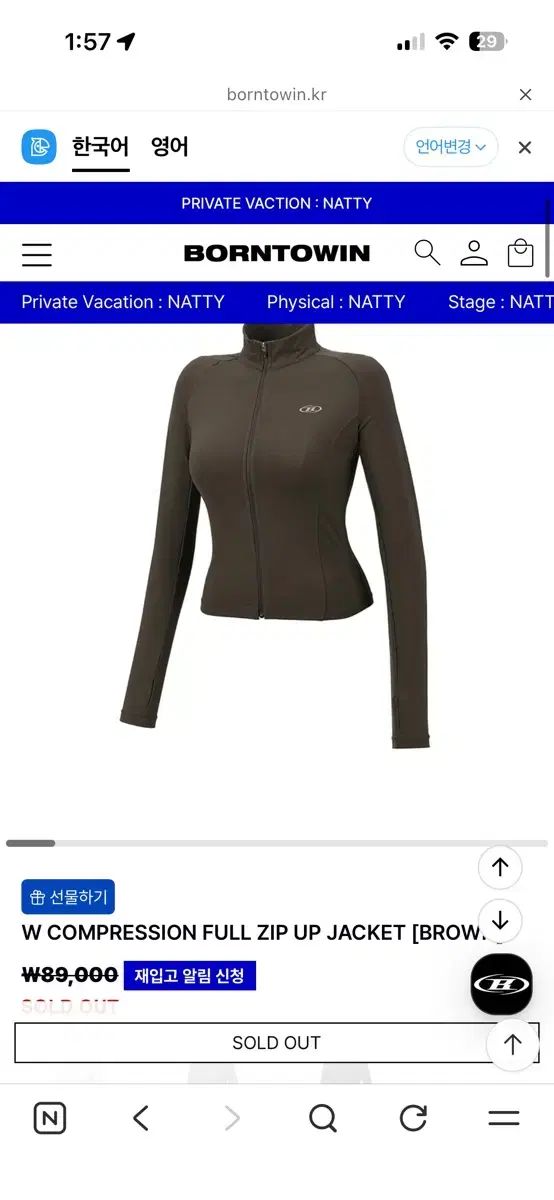
Task: Open Physical : NATTY category link
Action: 336,302
